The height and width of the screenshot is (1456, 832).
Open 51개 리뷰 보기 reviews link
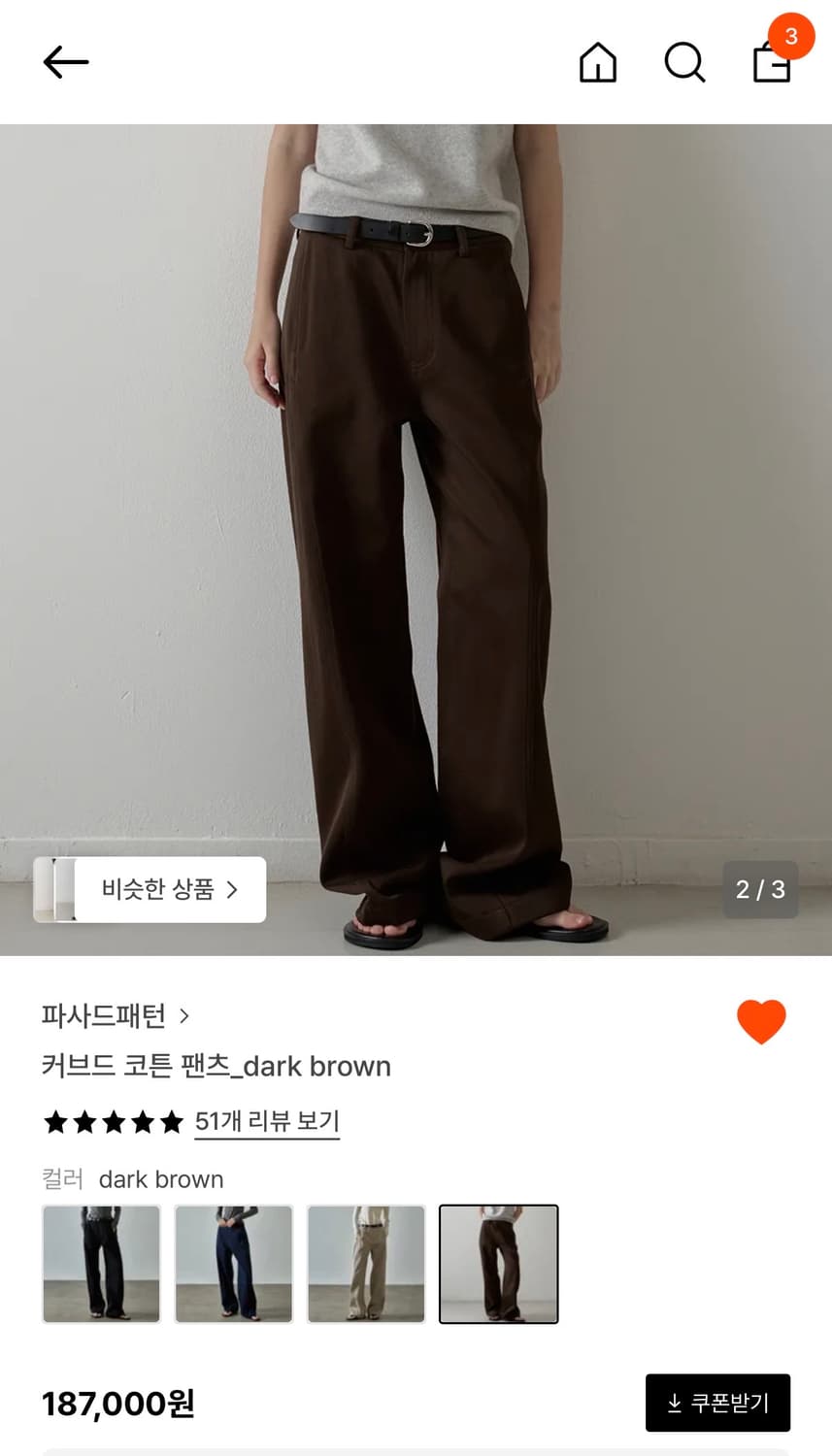tap(267, 1121)
